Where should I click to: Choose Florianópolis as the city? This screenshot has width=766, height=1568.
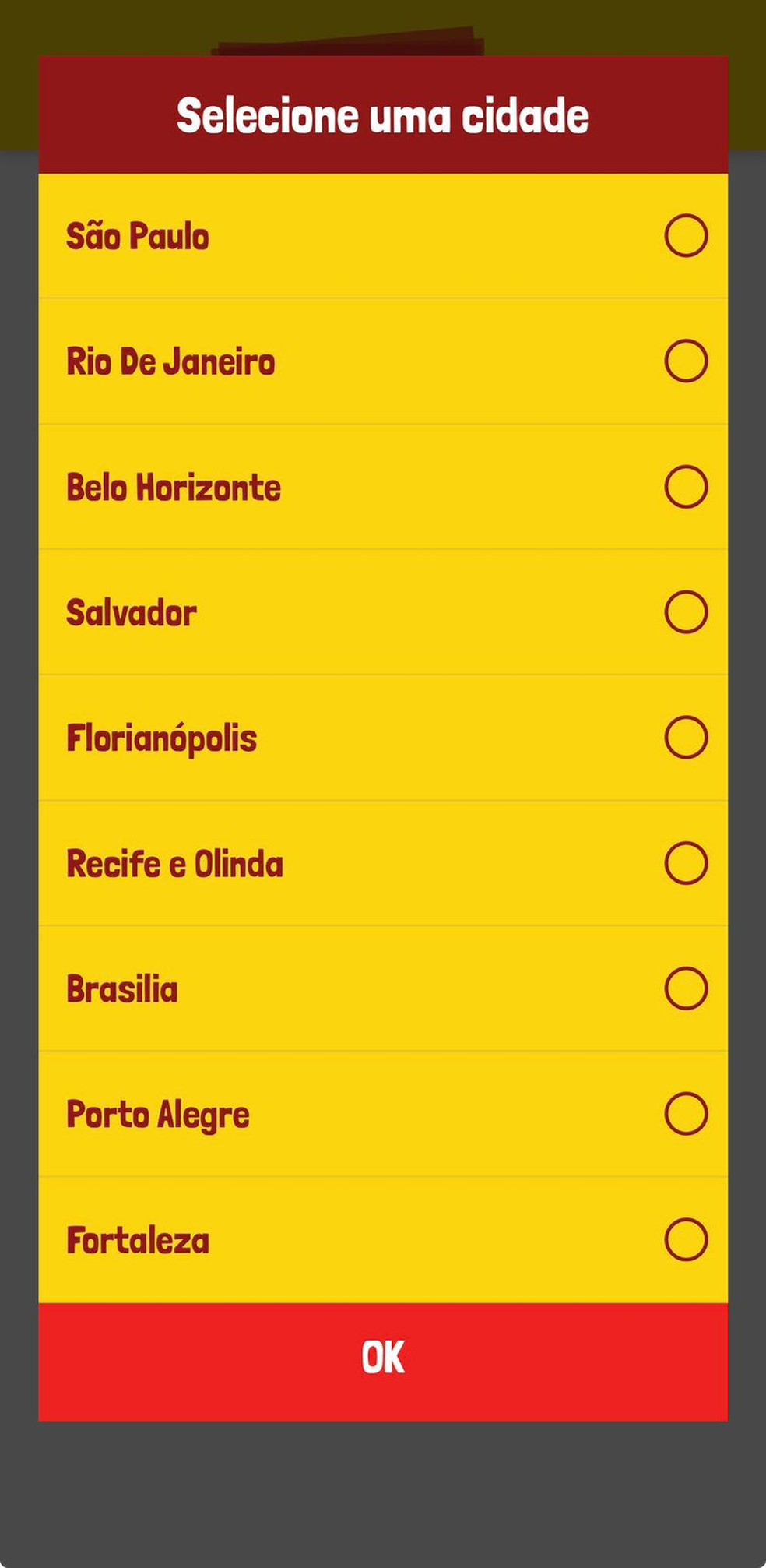pyautogui.click(x=685, y=738)
